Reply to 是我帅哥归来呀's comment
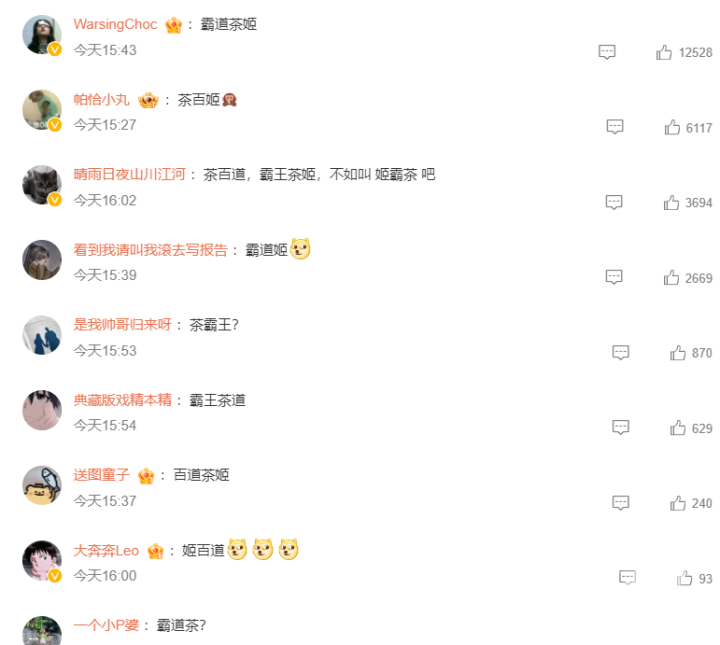The width and height of the screenshot is (720, 645). pos(621,353)
